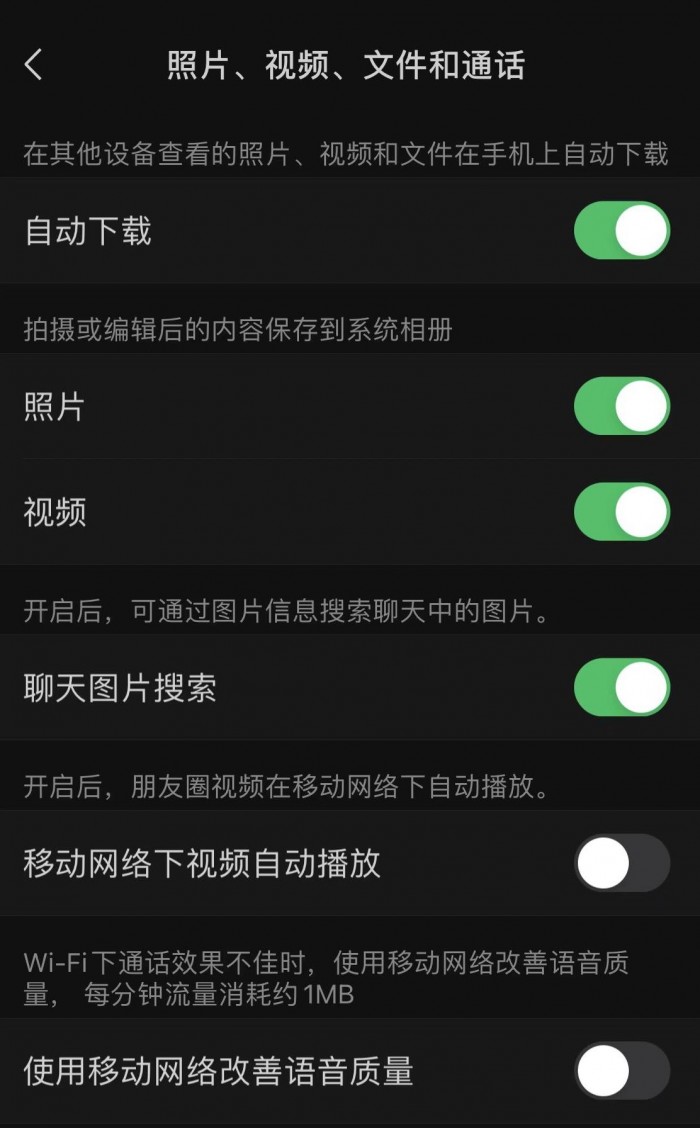Enable 移动网络下视频自动播放
This screenshot has height=1128, width=700.
(x=621, y=863)
